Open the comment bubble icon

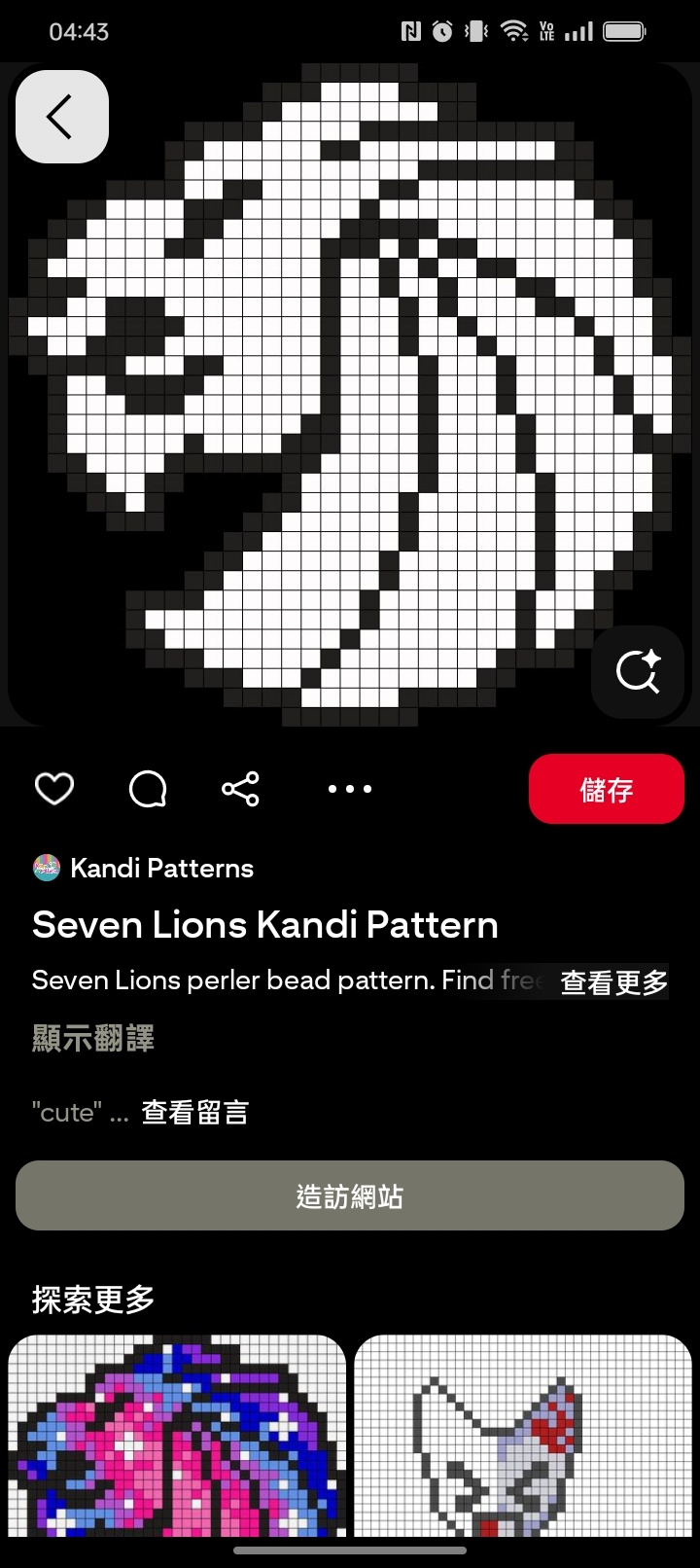(148, 789)
